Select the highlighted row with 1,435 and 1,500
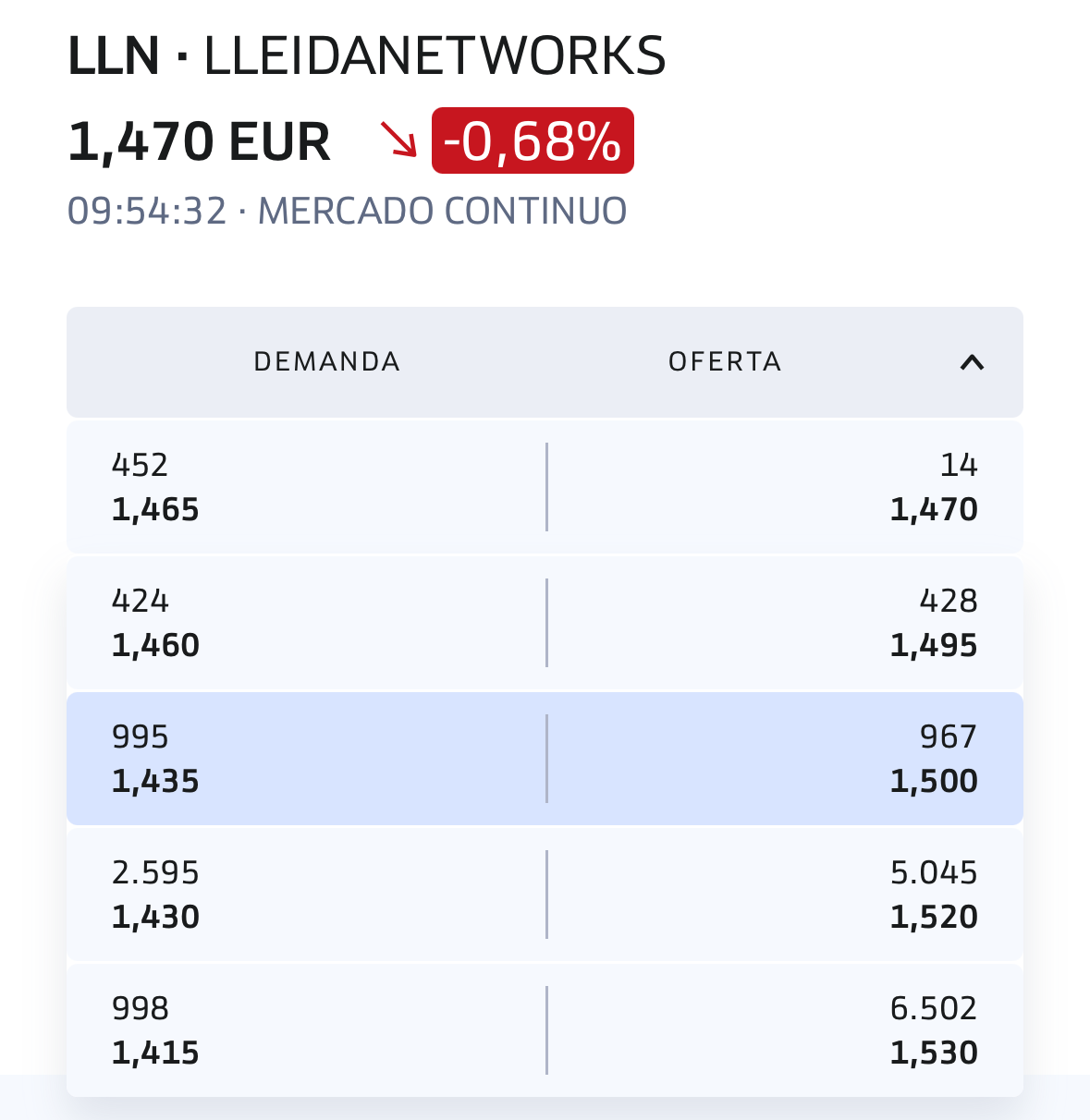 545,759
